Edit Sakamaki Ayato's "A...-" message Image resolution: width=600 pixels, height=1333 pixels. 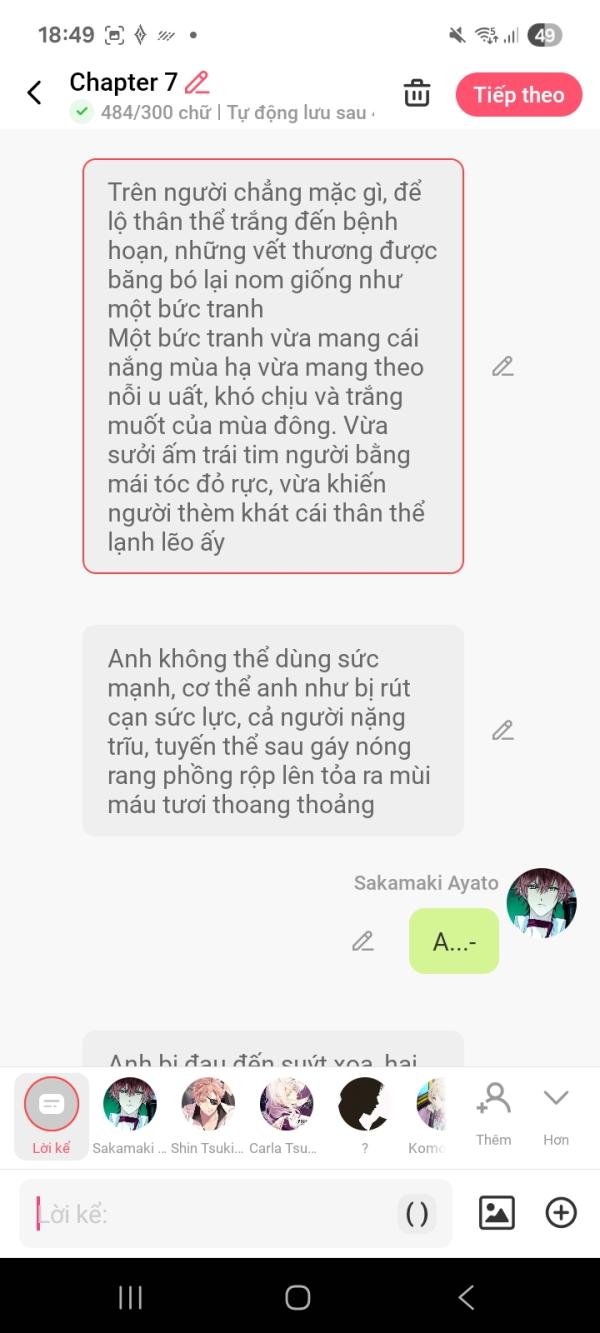pyautogui.click(x=362, y=941)
